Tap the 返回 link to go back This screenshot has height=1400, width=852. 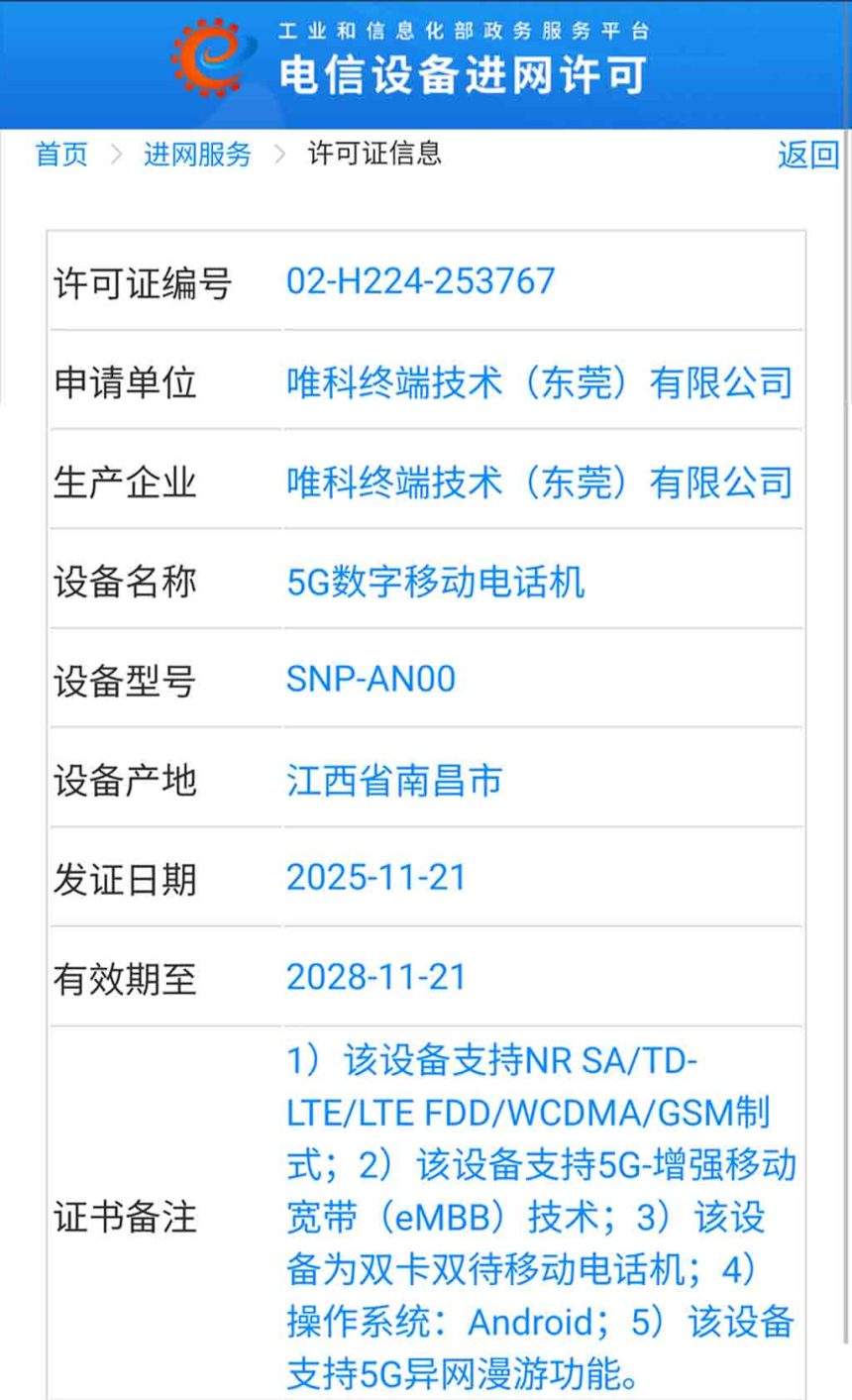pos(807,155)
